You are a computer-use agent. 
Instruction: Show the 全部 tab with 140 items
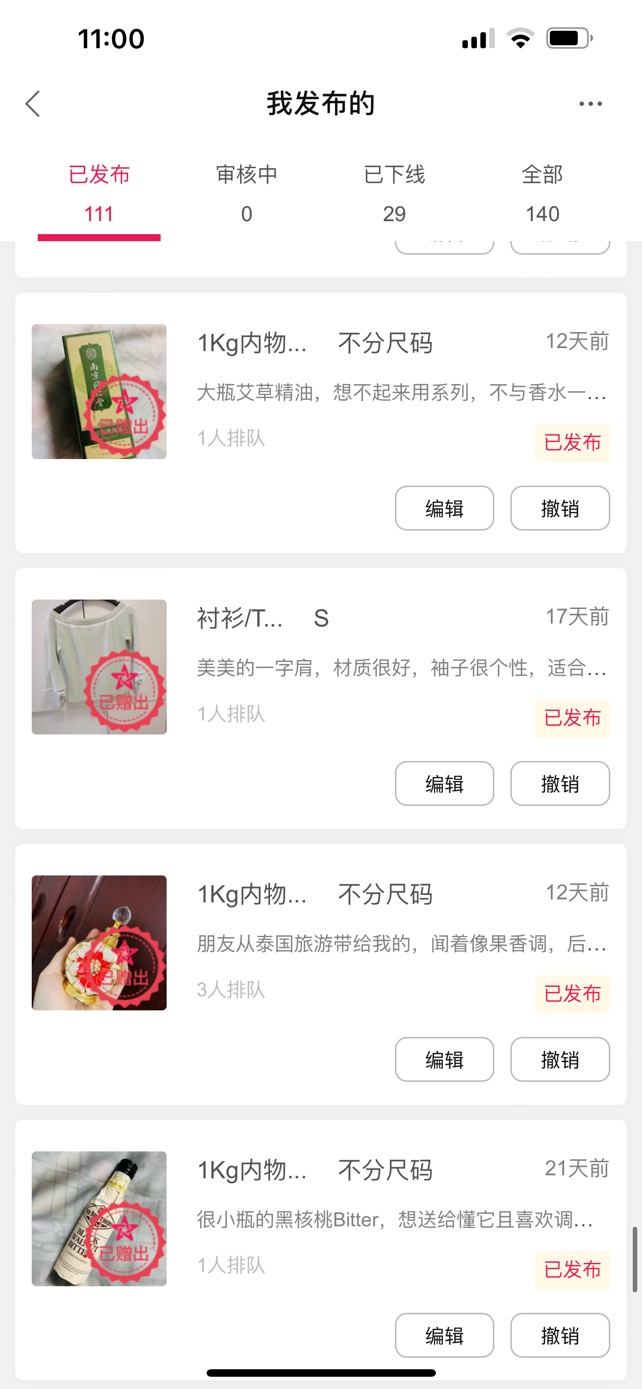pyautogui.click(x=542, y=192)
